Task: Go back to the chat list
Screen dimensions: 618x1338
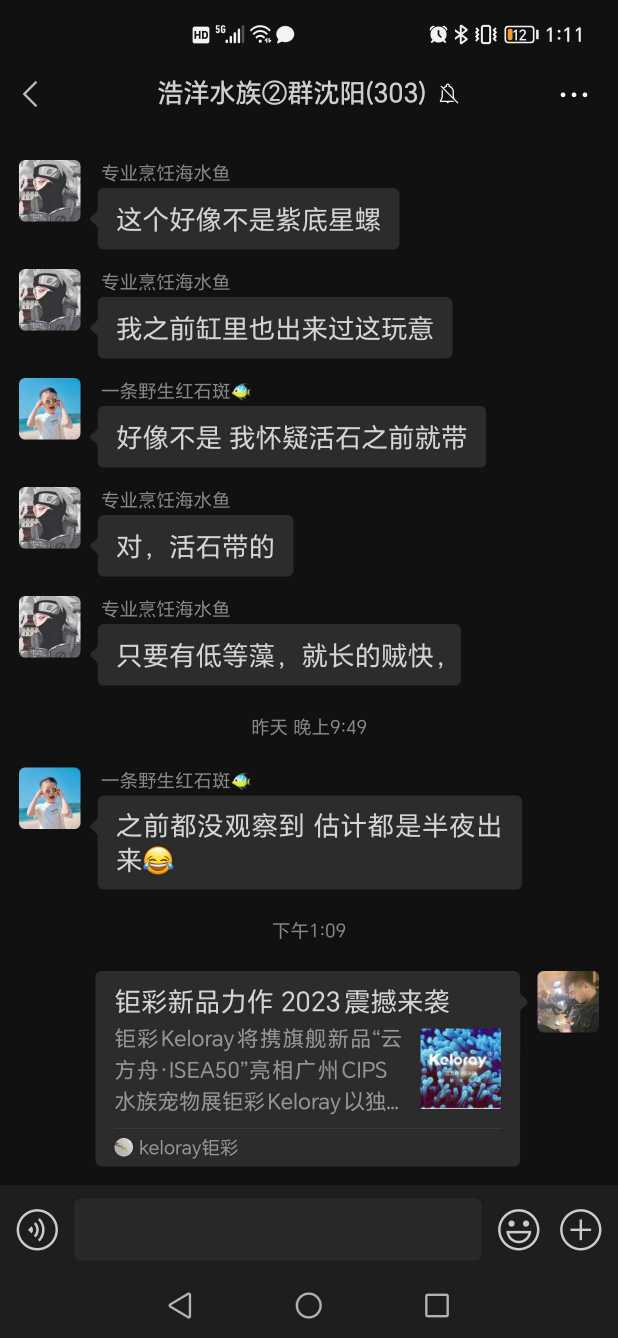Action: (x=30, y=94)
